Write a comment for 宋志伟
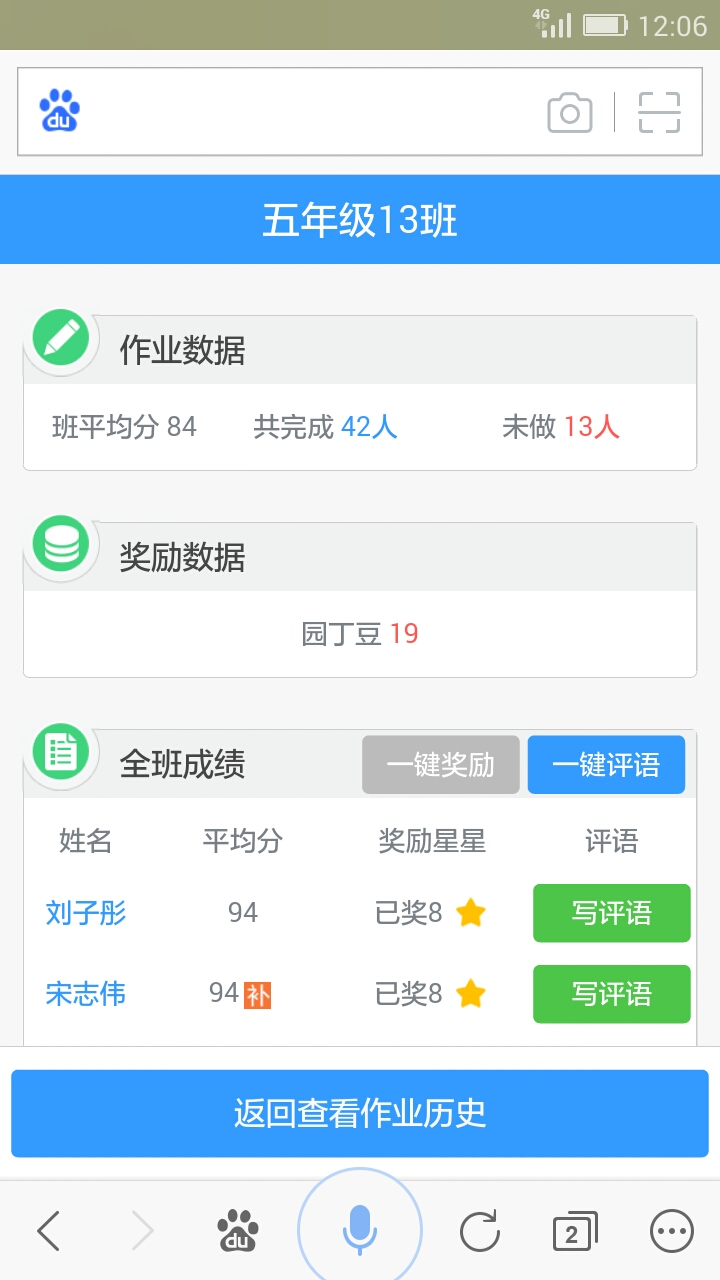The height and width of the screenshot is (1280, 720). click(612, 994)
